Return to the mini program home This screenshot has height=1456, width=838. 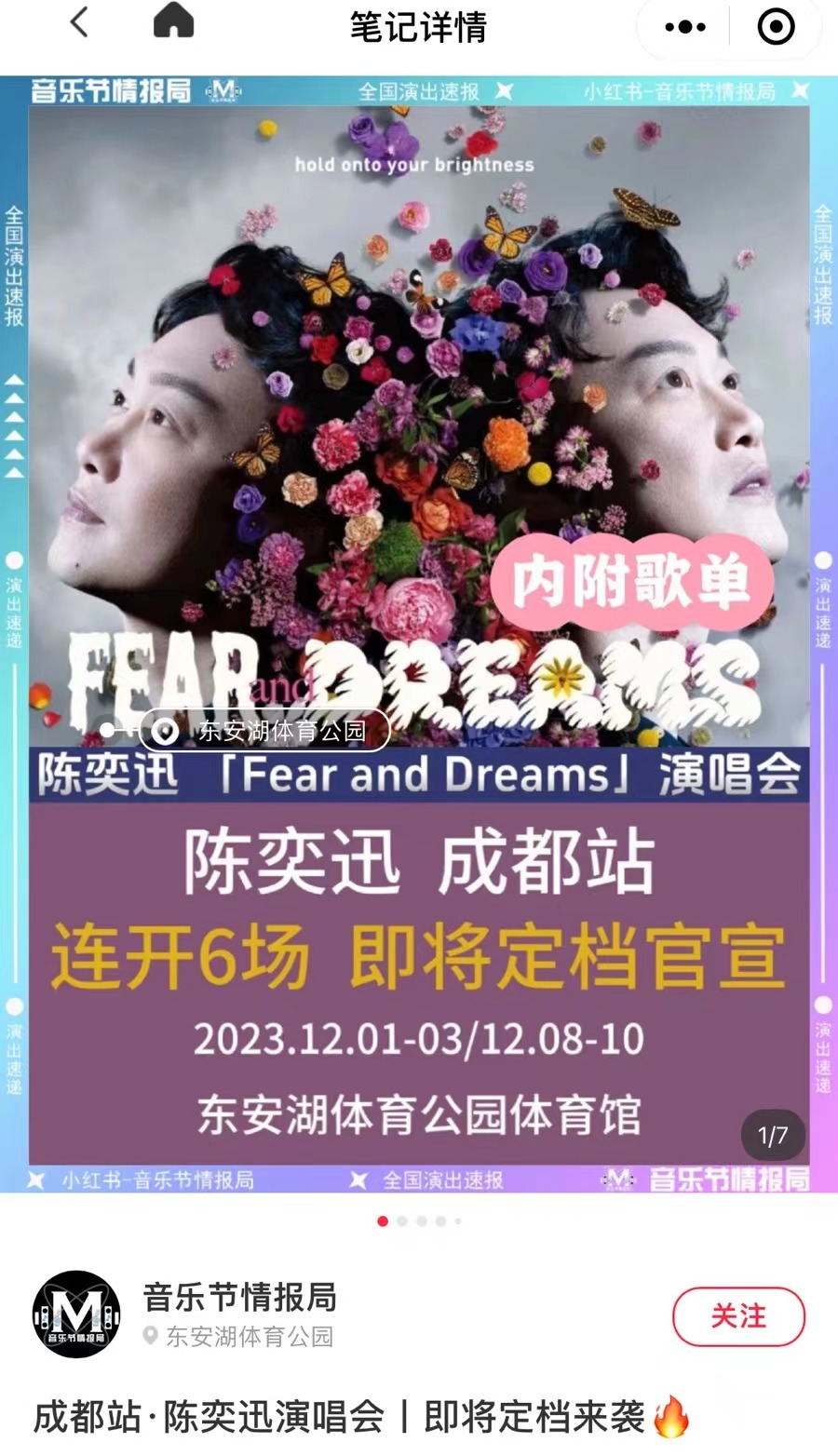173,22
